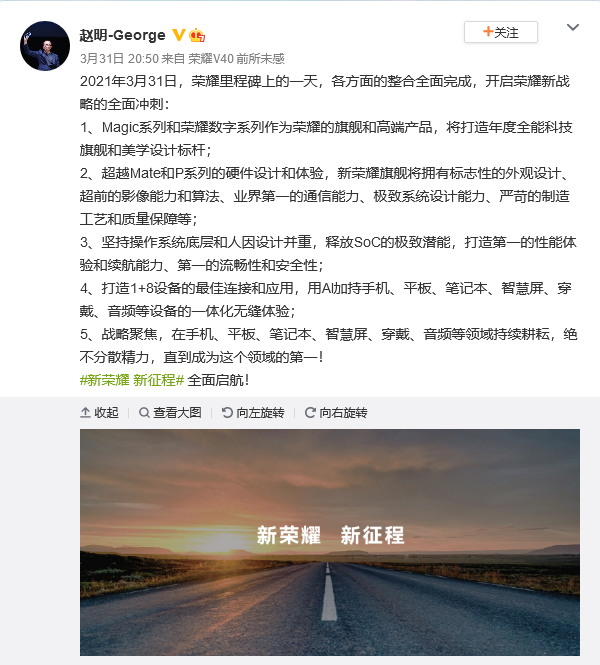Tap the 新荣耀 新征程 road image
The width and height of the screenshot is (600, 665).
[x=330, y=540]
